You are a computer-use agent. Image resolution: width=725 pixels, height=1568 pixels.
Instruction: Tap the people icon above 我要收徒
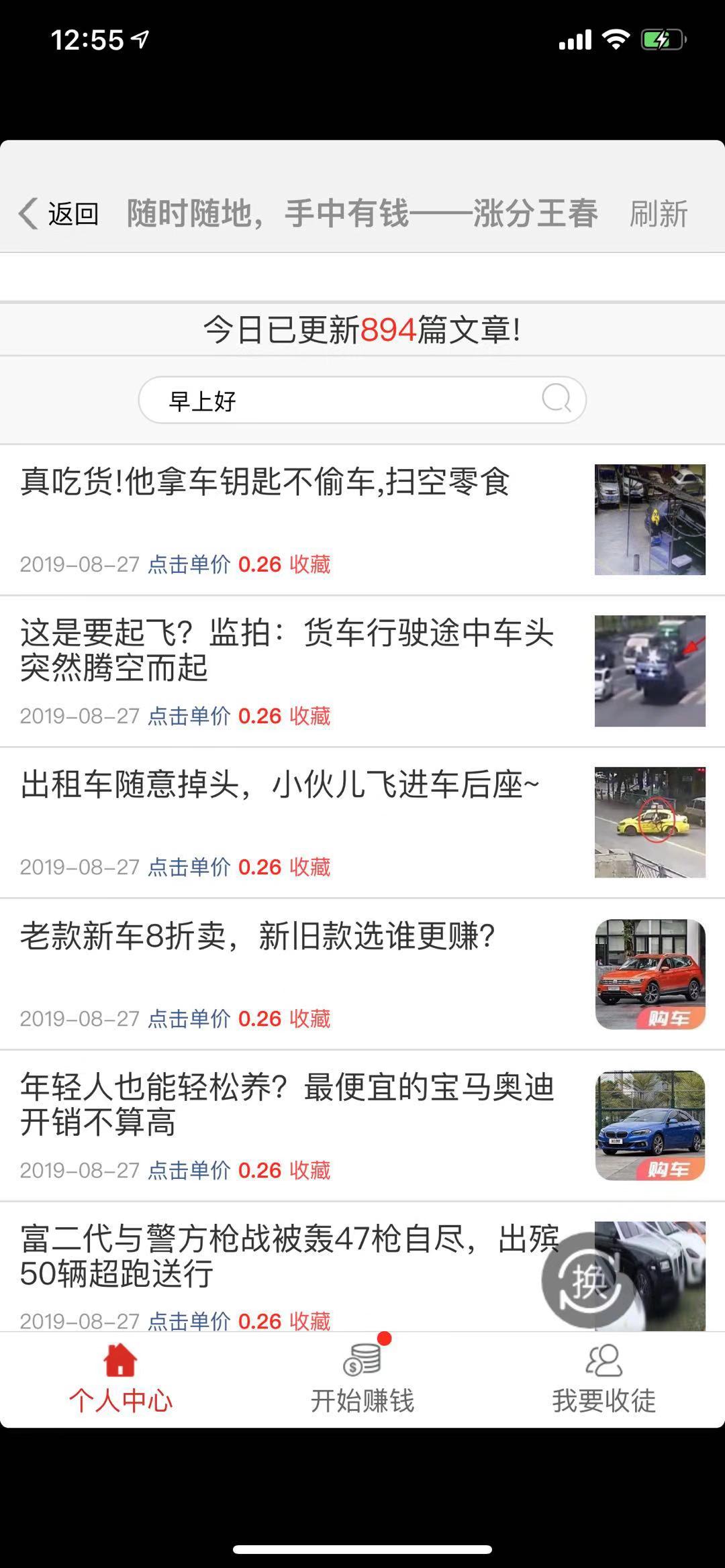(603, 1362)
